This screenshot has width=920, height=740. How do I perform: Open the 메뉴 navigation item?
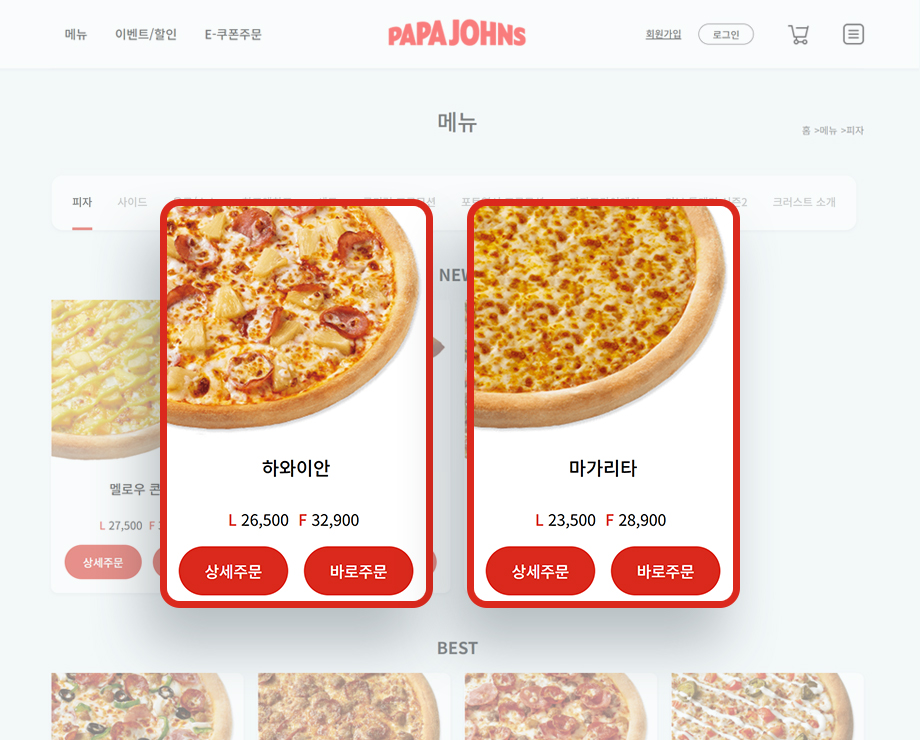pos(76,35)
